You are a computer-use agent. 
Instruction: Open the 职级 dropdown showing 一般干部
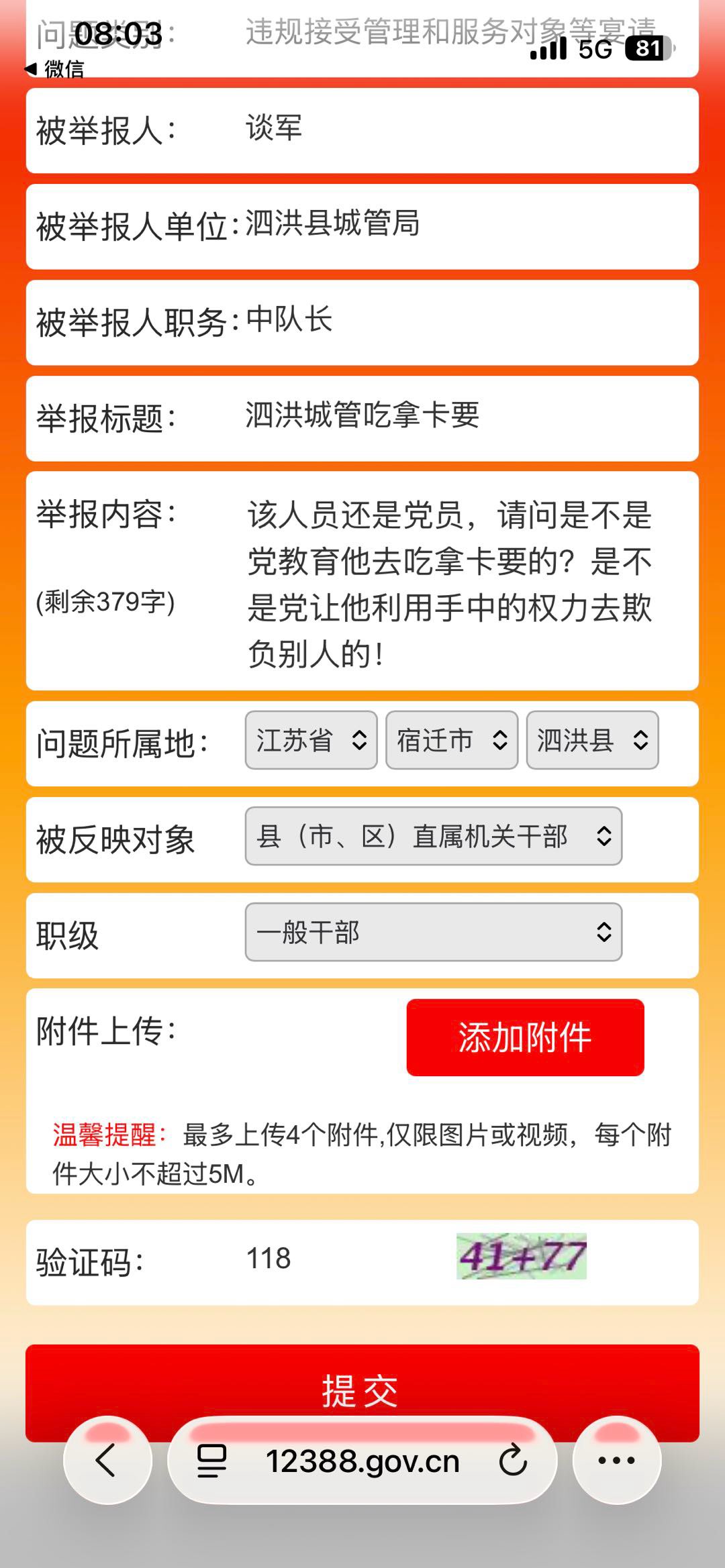[433, 932]
